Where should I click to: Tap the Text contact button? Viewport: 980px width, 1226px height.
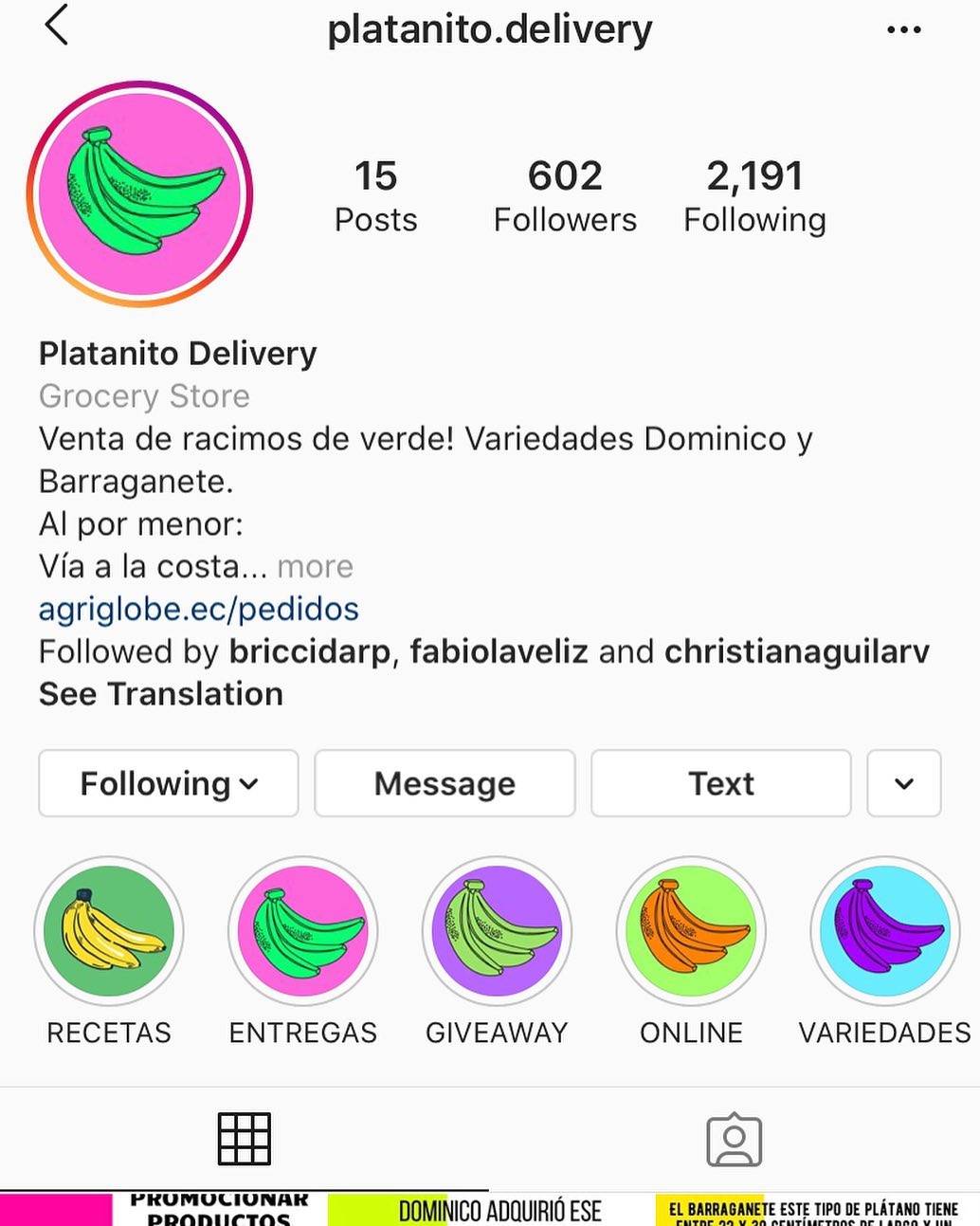pos(720,783)
